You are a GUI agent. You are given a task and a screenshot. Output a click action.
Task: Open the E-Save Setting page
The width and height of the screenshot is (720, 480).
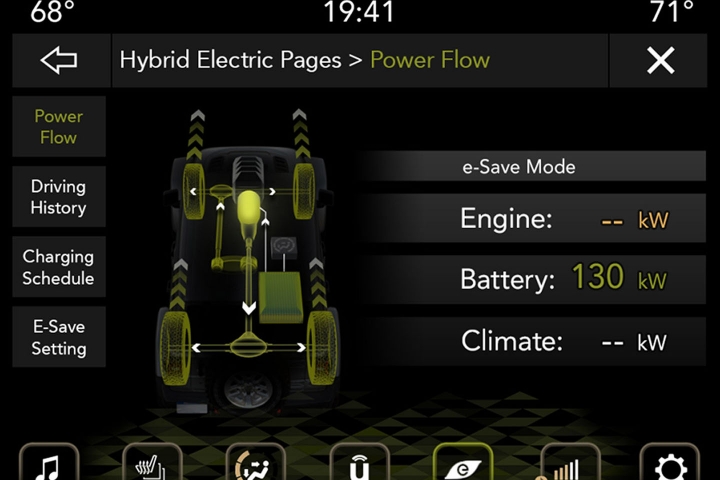tap(58, 338)
